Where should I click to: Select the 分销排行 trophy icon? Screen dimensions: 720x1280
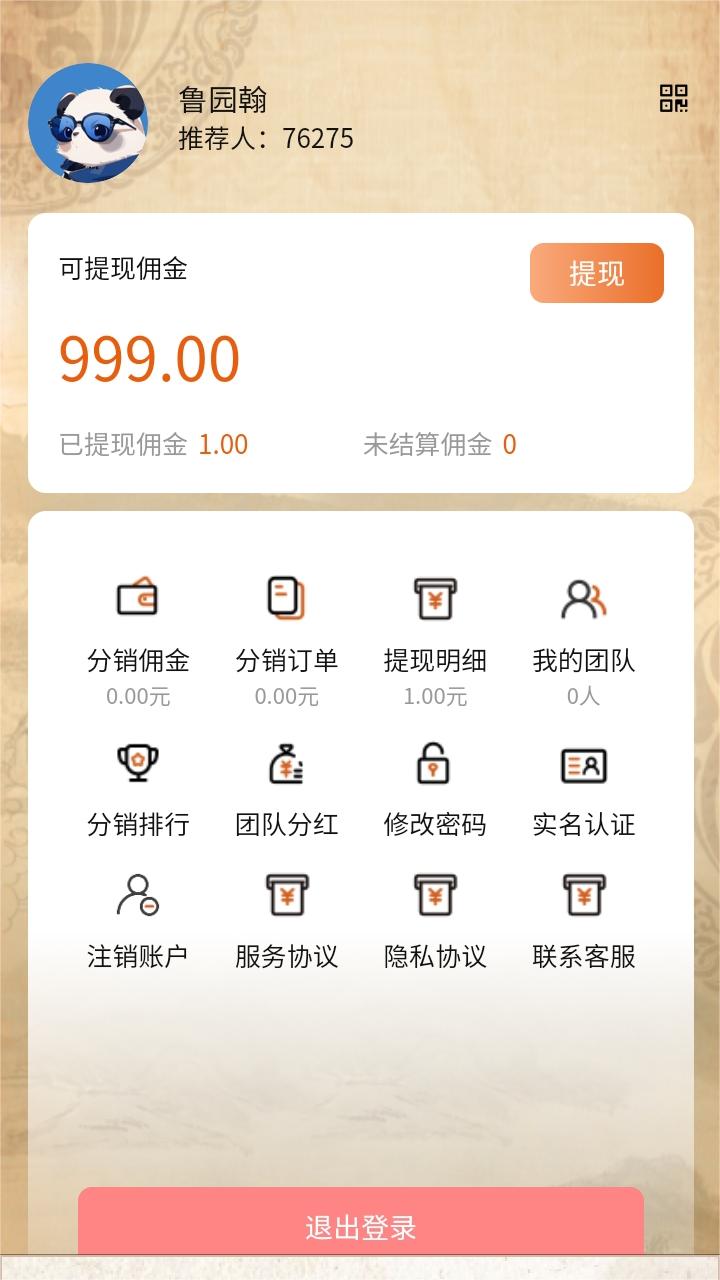pos(140,764)
